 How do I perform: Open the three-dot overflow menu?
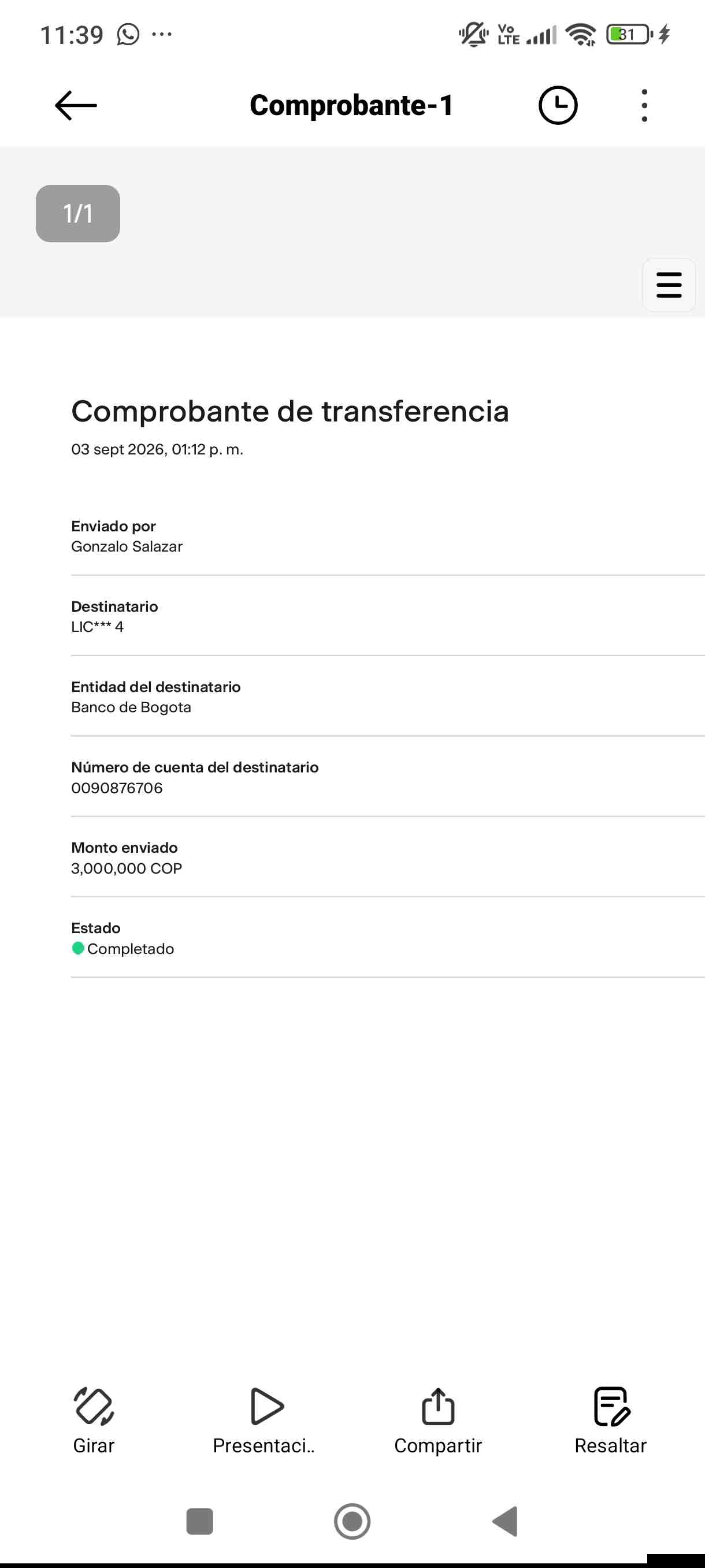click(644, 105)
